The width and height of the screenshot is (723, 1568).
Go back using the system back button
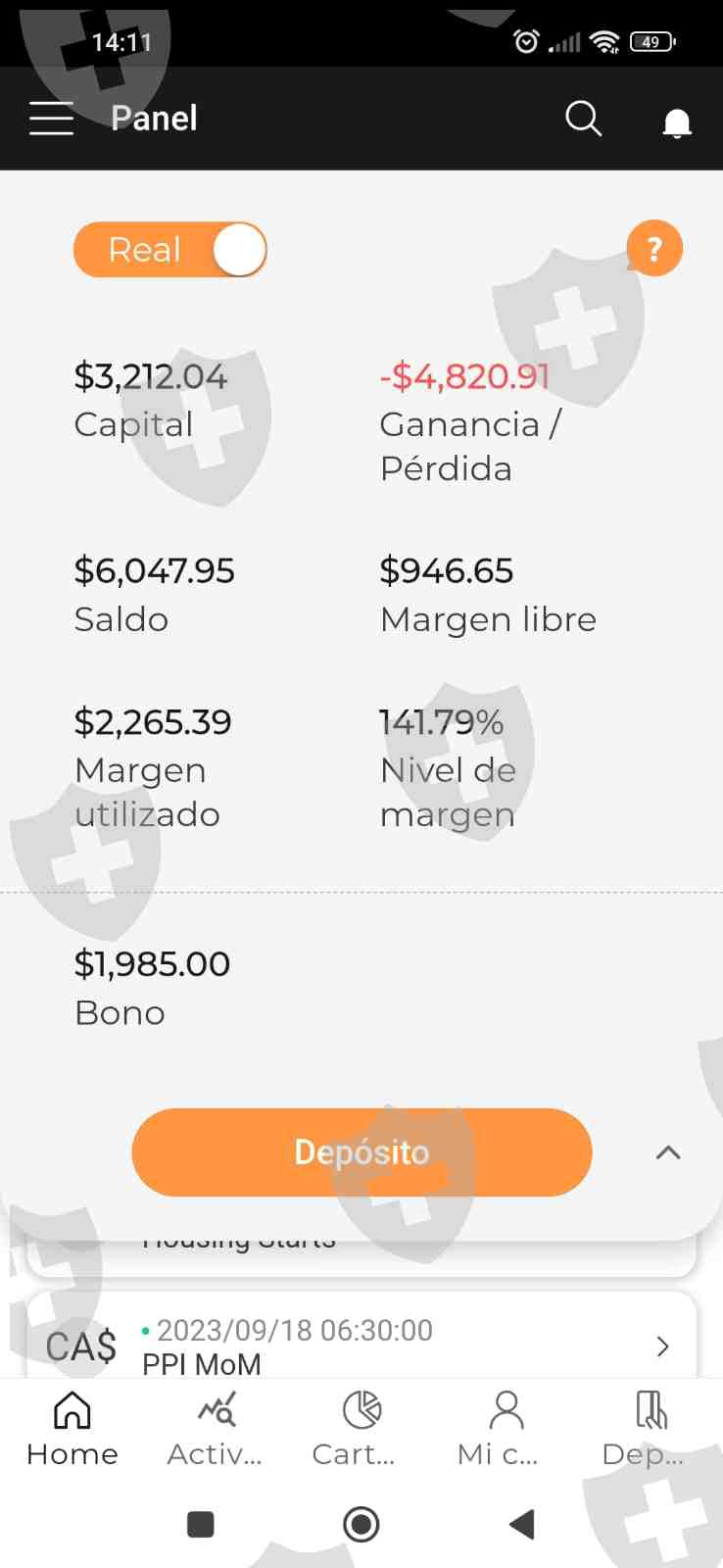(x=522, y=1524)
